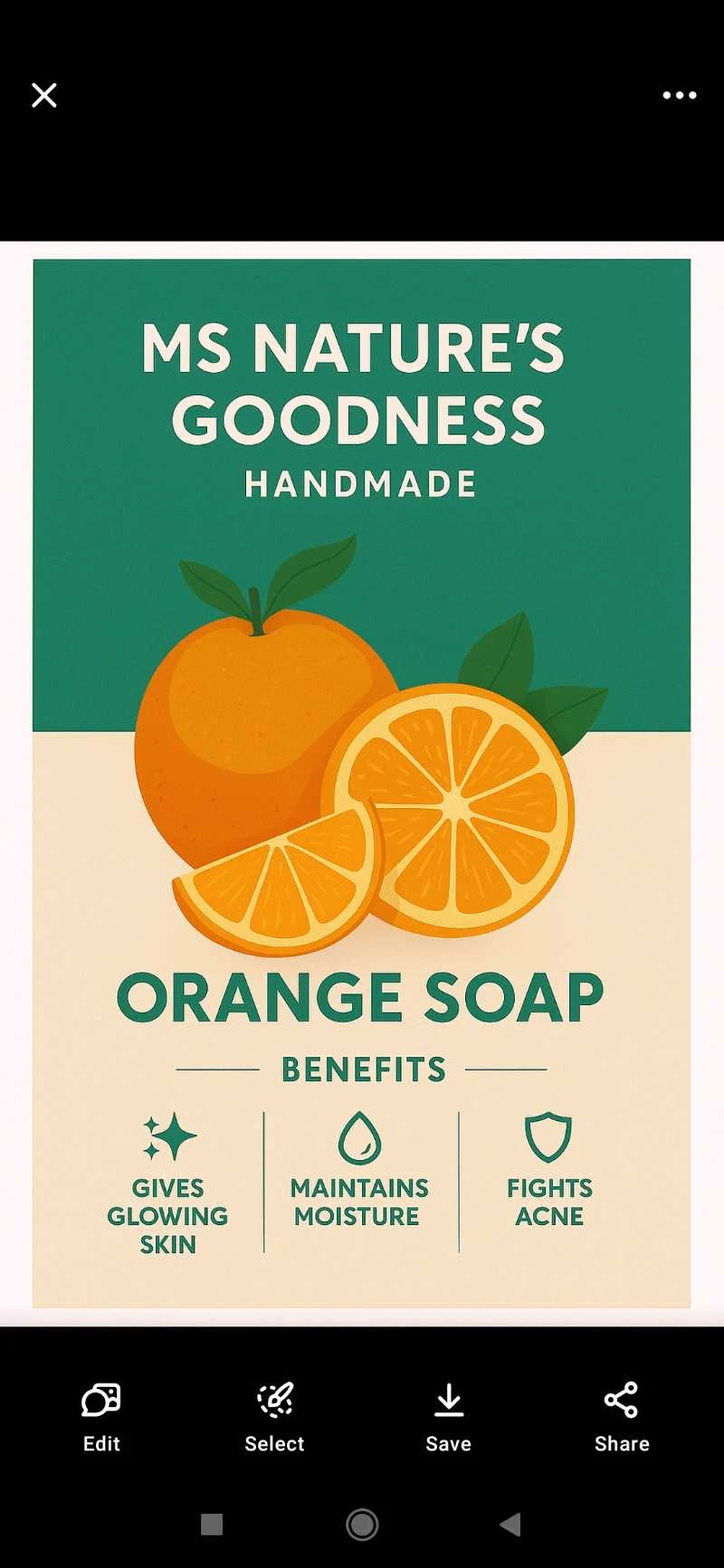Open the three-dot overflow menu
724x1568 pixels.
(x=679, y=95)
